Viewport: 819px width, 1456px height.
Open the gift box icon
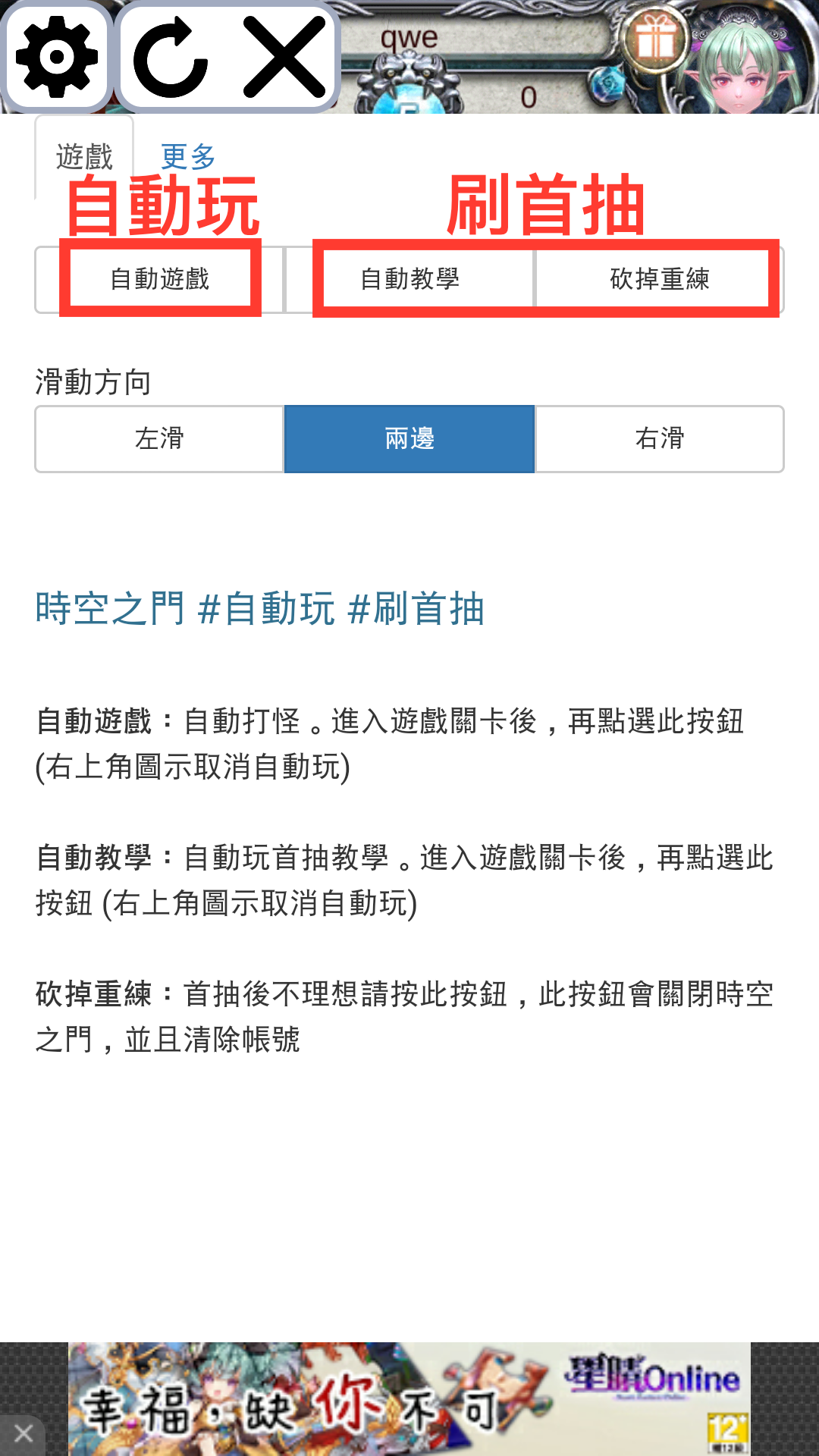(654, 38)
